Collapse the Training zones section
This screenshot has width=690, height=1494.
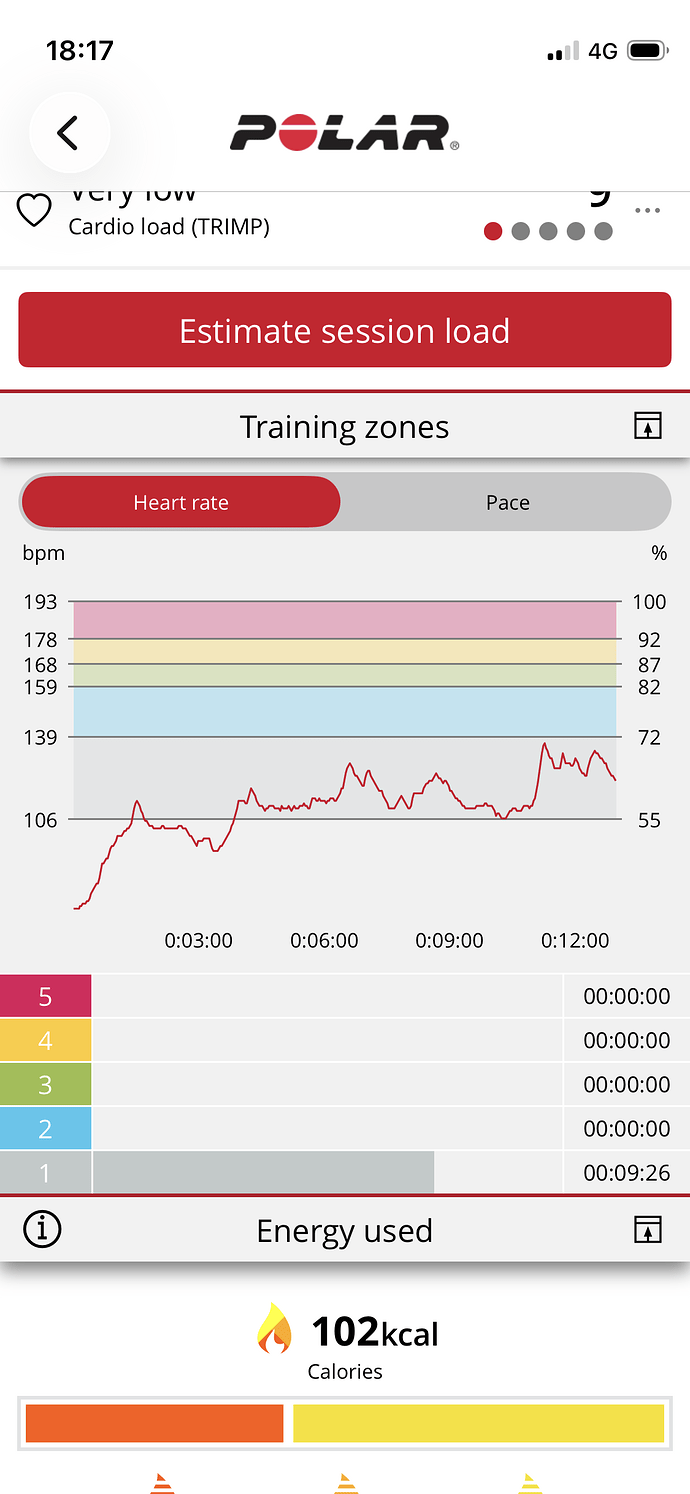click(x=648, y=427)
